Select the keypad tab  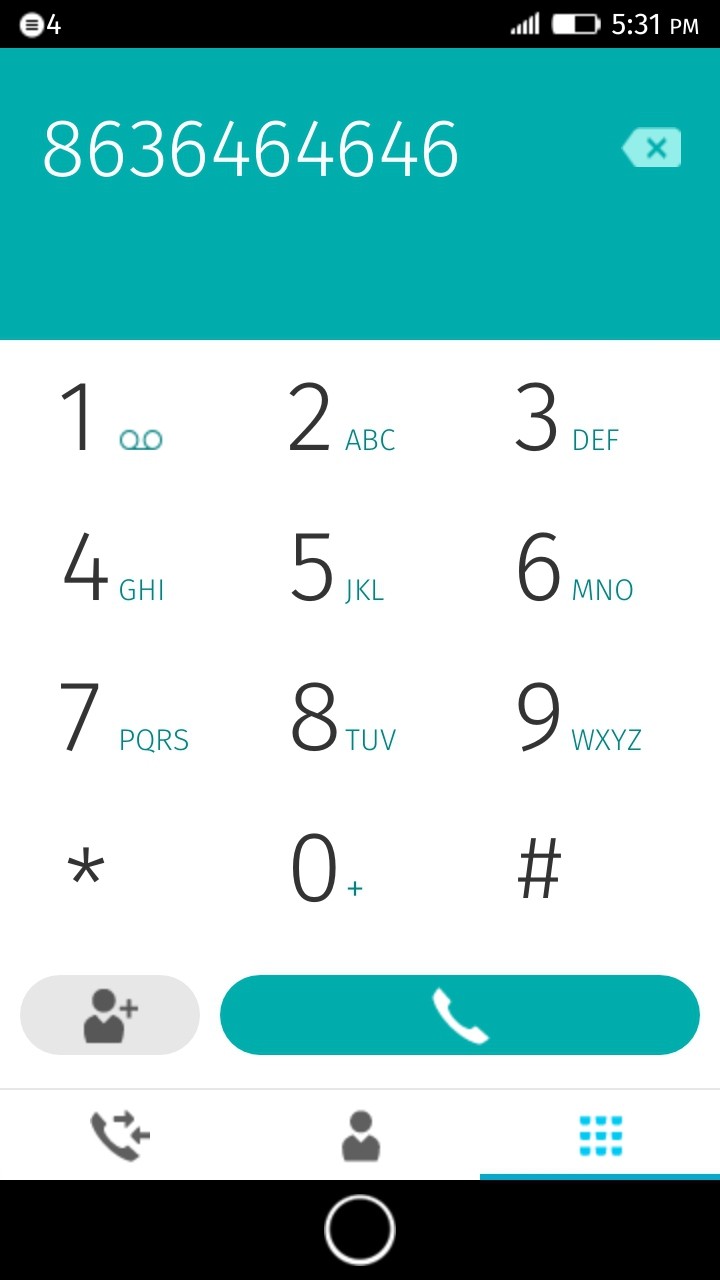(x=600, y=1135)
